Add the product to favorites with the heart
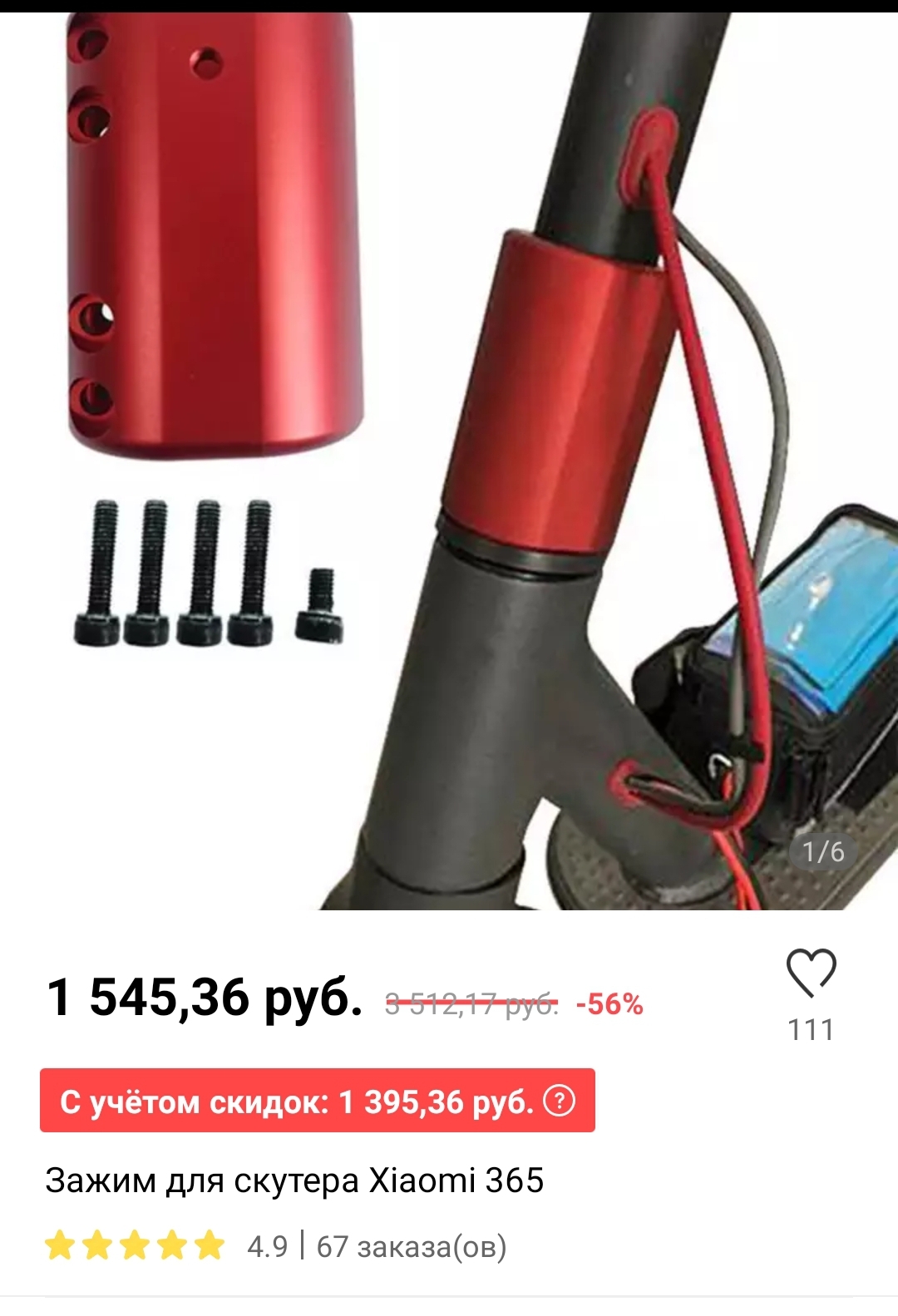This screenshot has height=1316, width=898. 811,973
